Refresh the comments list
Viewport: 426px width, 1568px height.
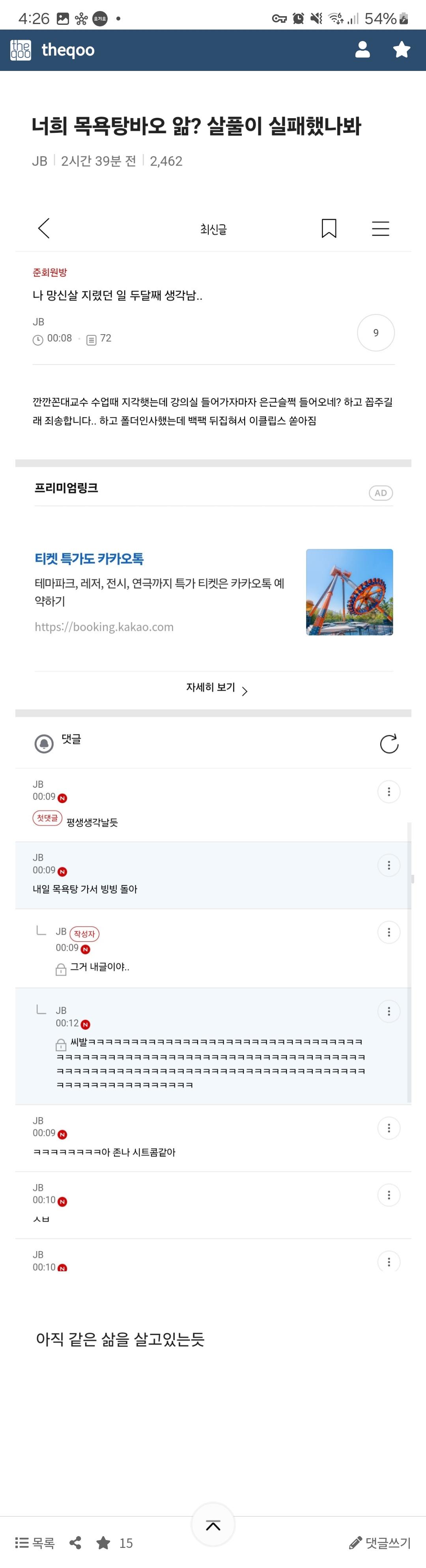[389, 743]
